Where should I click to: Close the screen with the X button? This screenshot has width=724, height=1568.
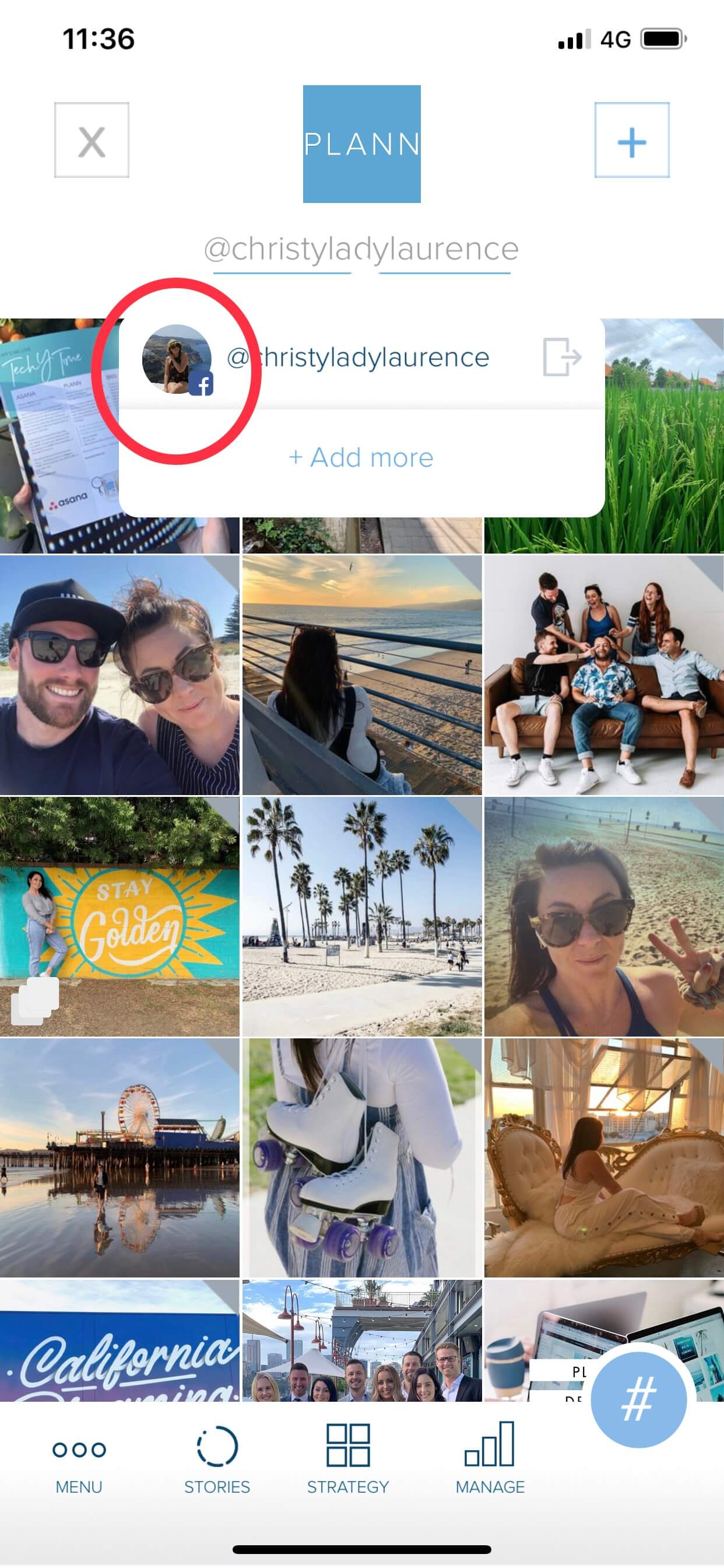[x=92, y=140]
